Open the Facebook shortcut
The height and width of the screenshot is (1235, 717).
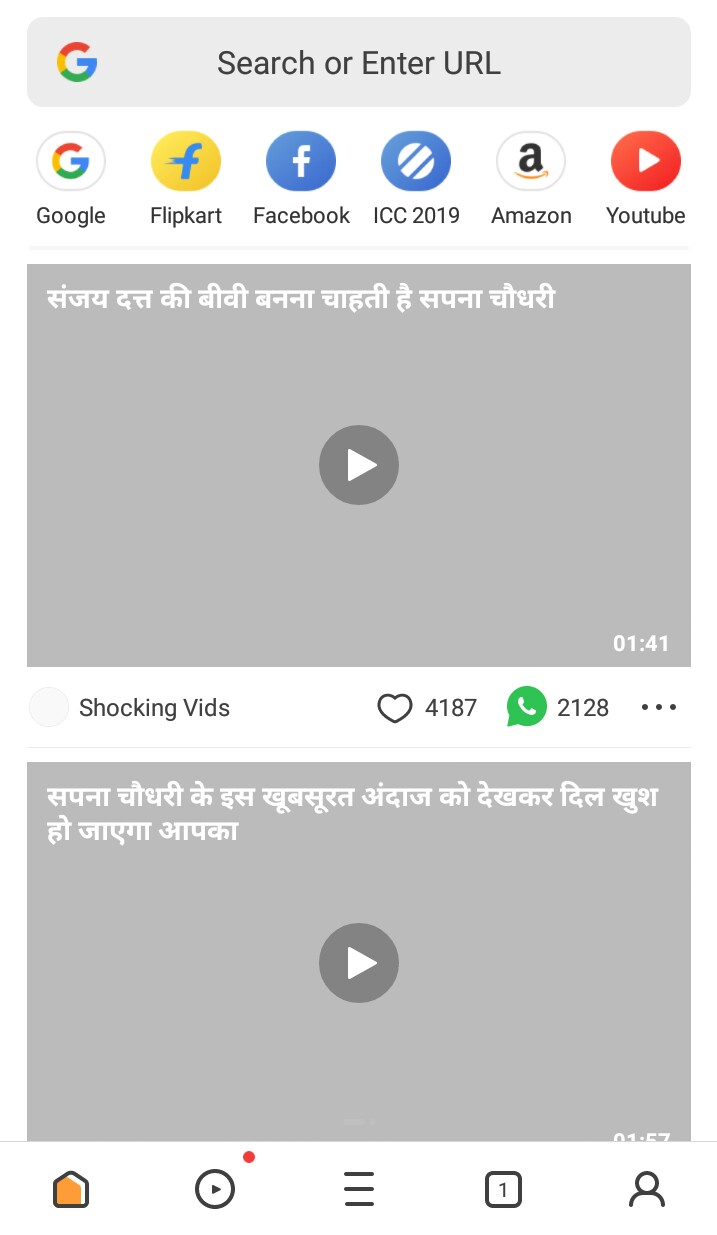click(301, 162)
